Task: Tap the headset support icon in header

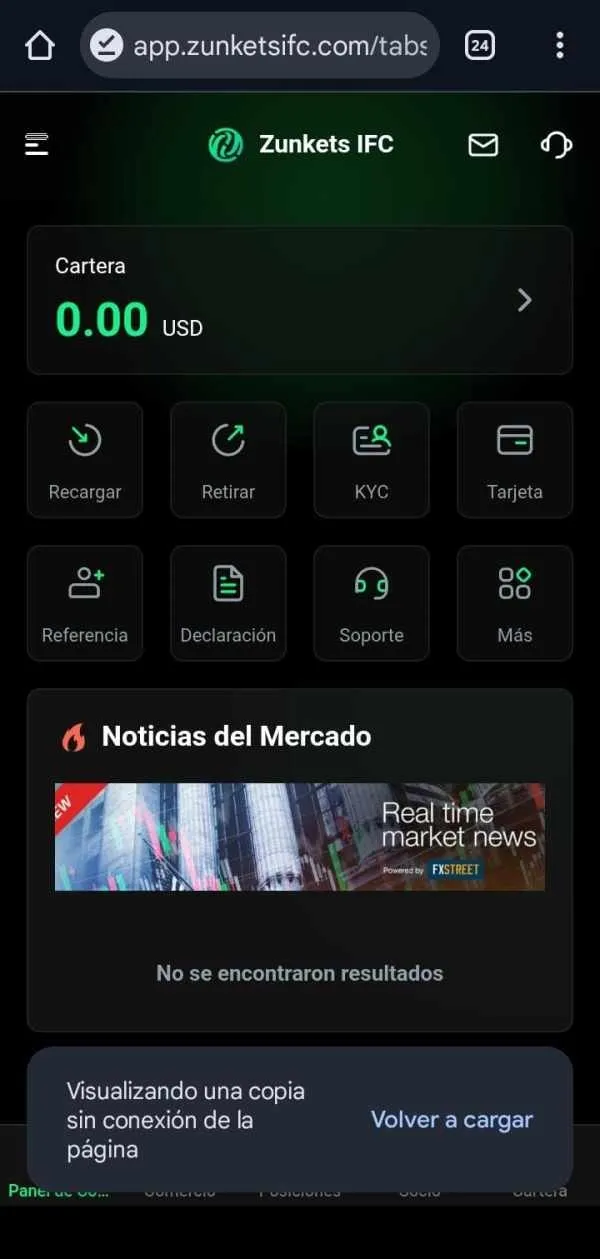Action: coord(556,145)
